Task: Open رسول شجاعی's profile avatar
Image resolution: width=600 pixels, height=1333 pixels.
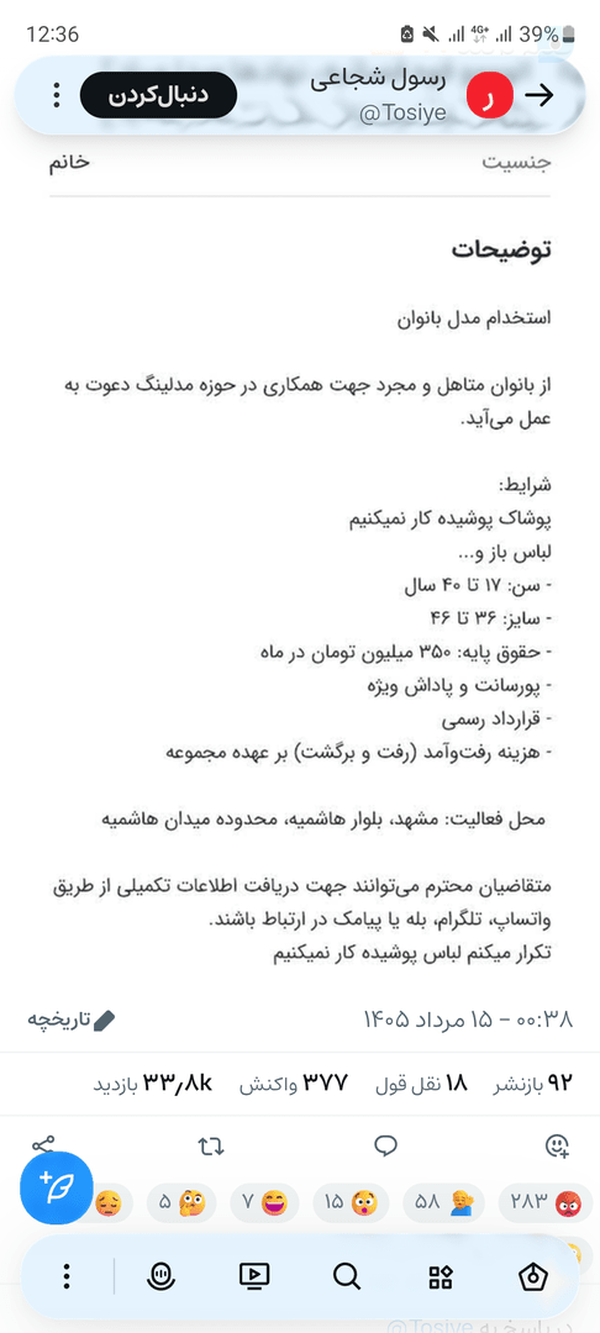Action: click(490, 96)
